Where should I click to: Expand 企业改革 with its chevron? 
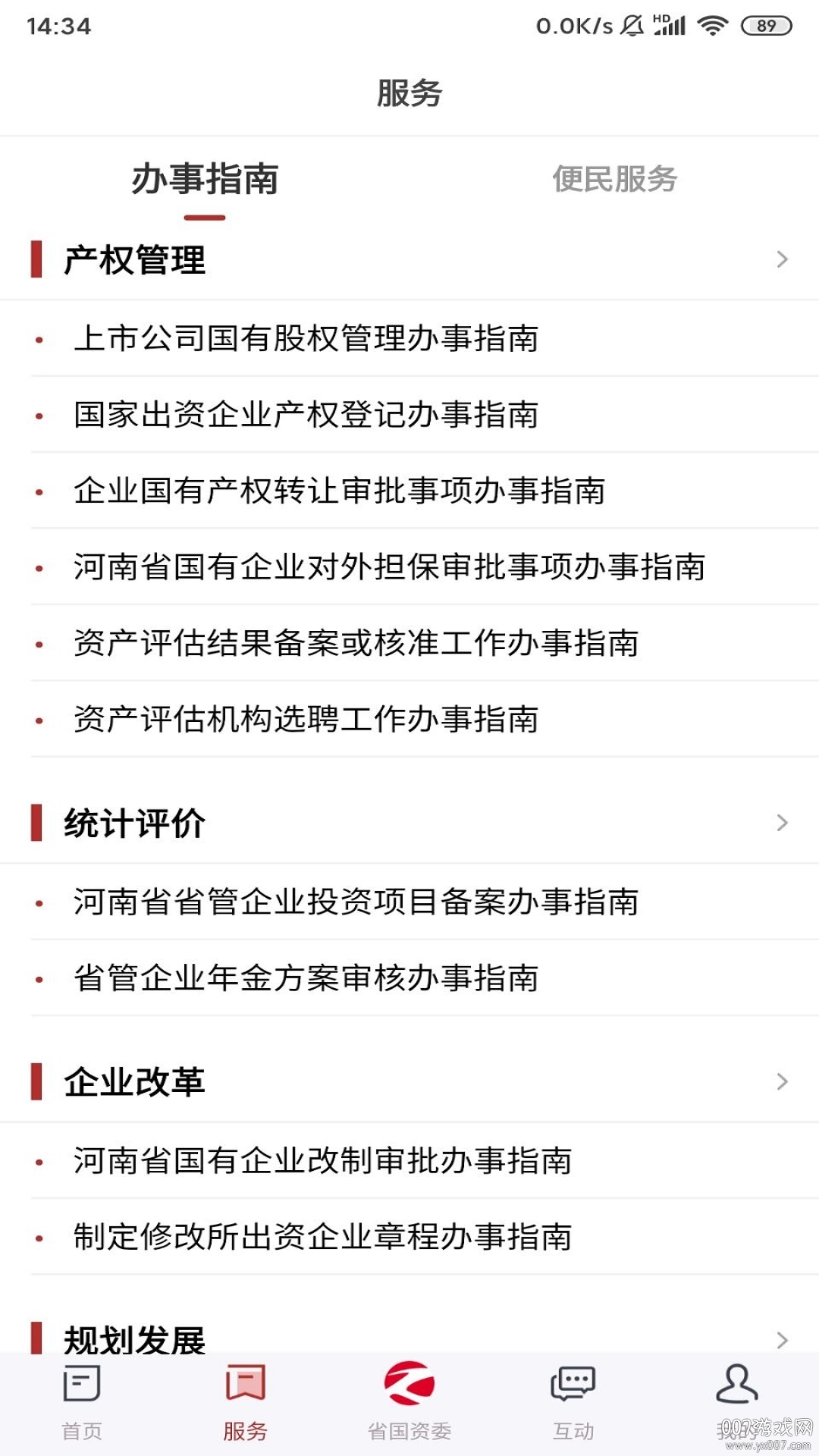[780, 1083]
